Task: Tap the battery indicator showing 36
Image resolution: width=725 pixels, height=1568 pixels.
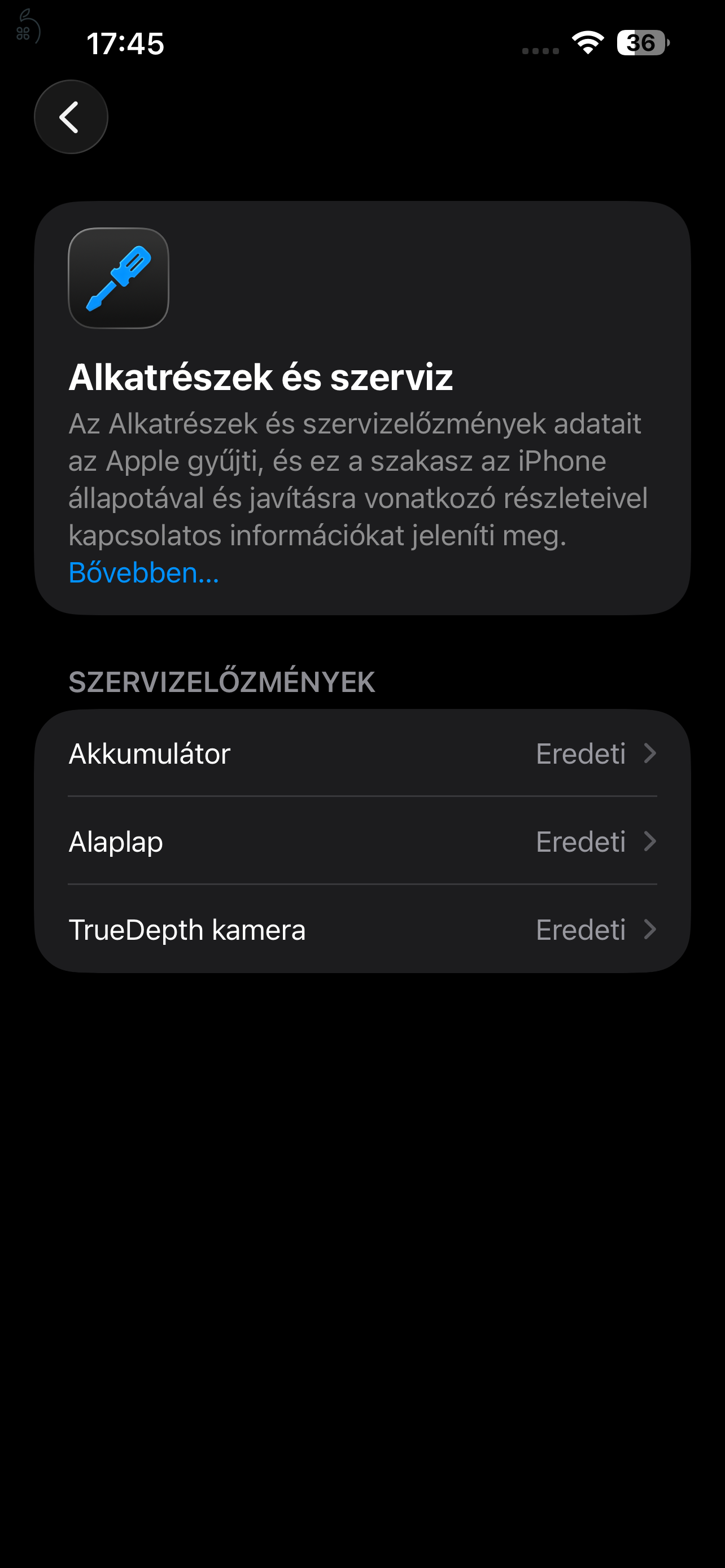Action: coord(640,42)
